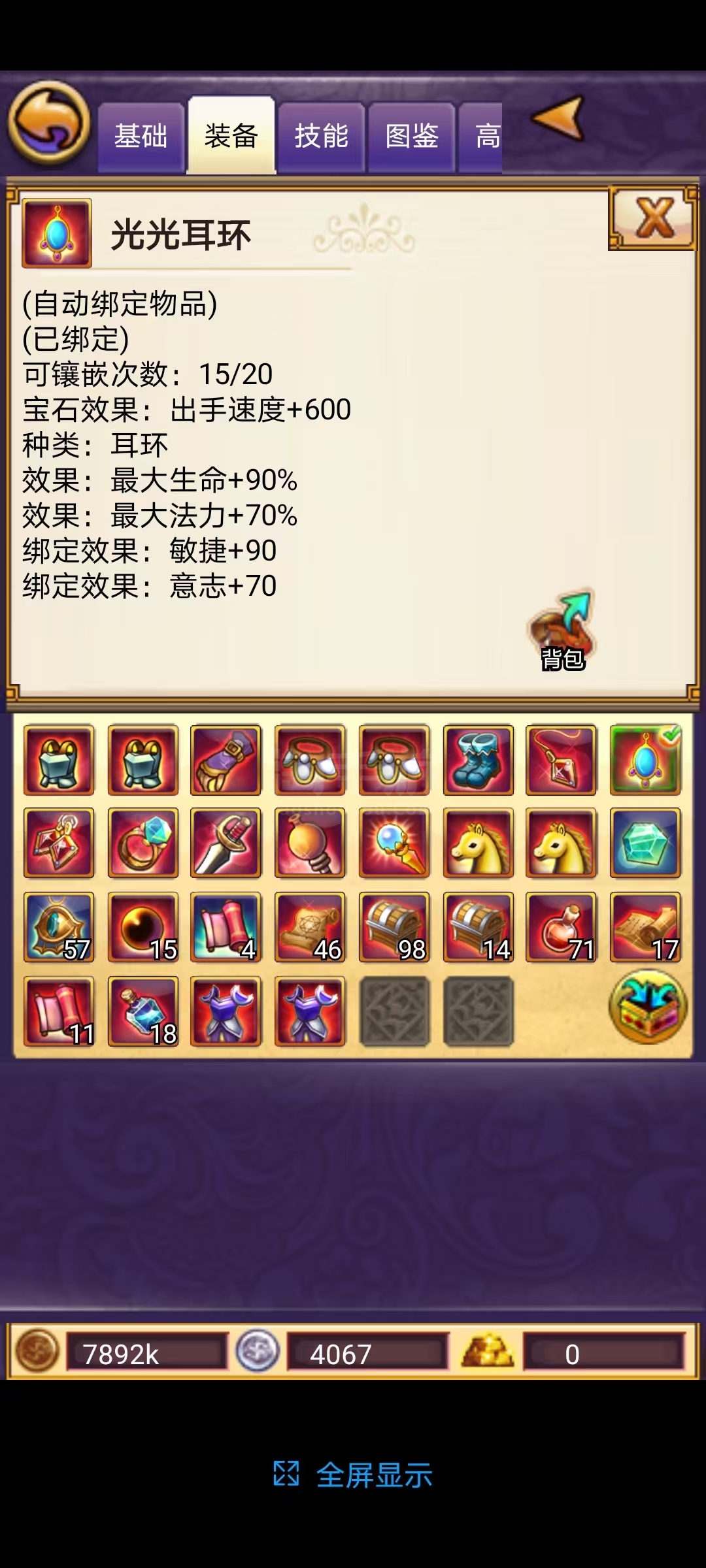
Task: Select the gold ring with blue gem
Action: click(x=143, y=843)
